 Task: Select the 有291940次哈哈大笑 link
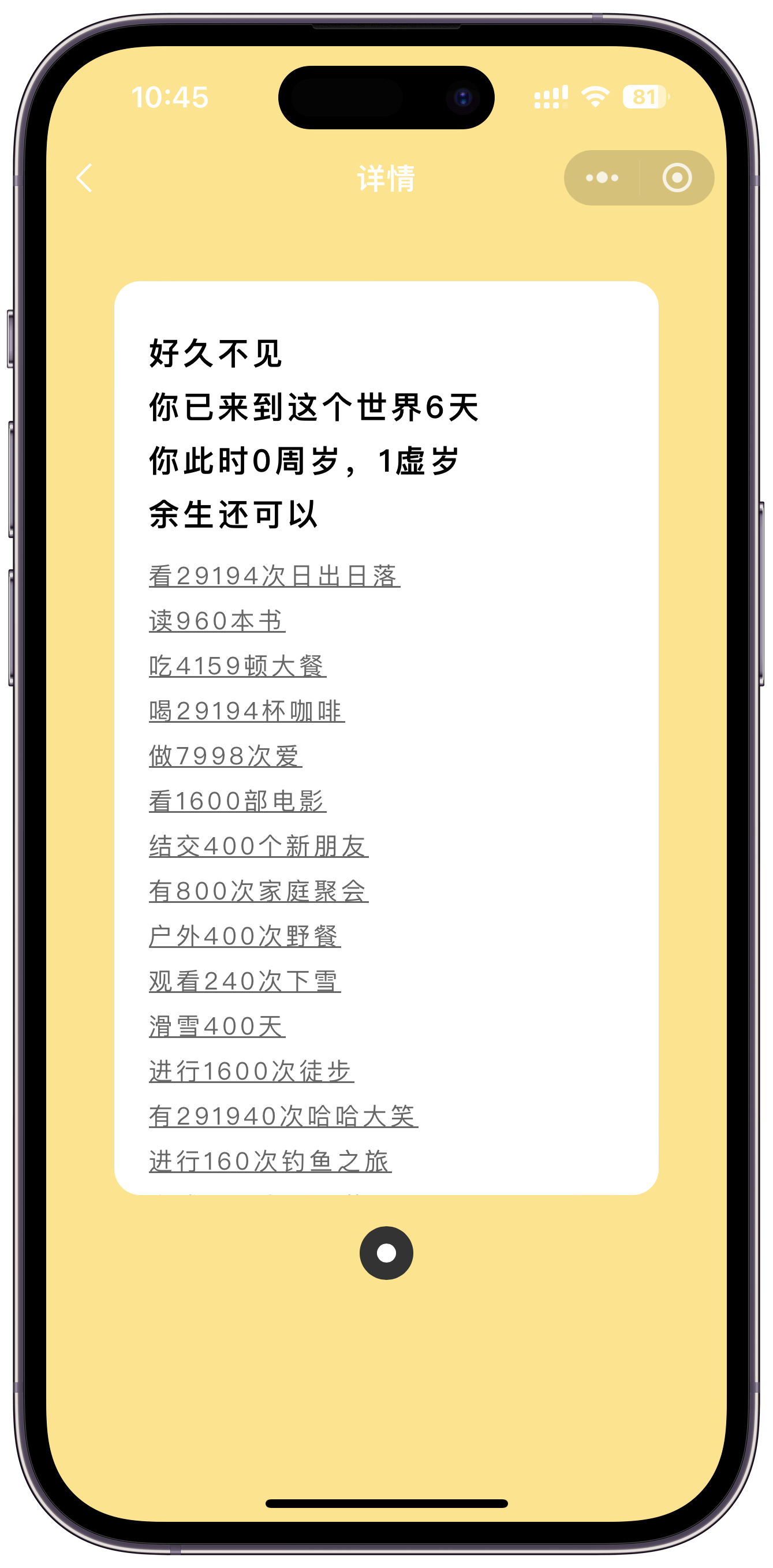283,1117
